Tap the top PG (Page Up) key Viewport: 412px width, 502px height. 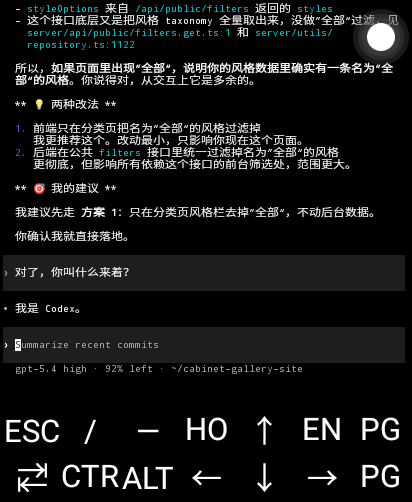tap(380, 429)
